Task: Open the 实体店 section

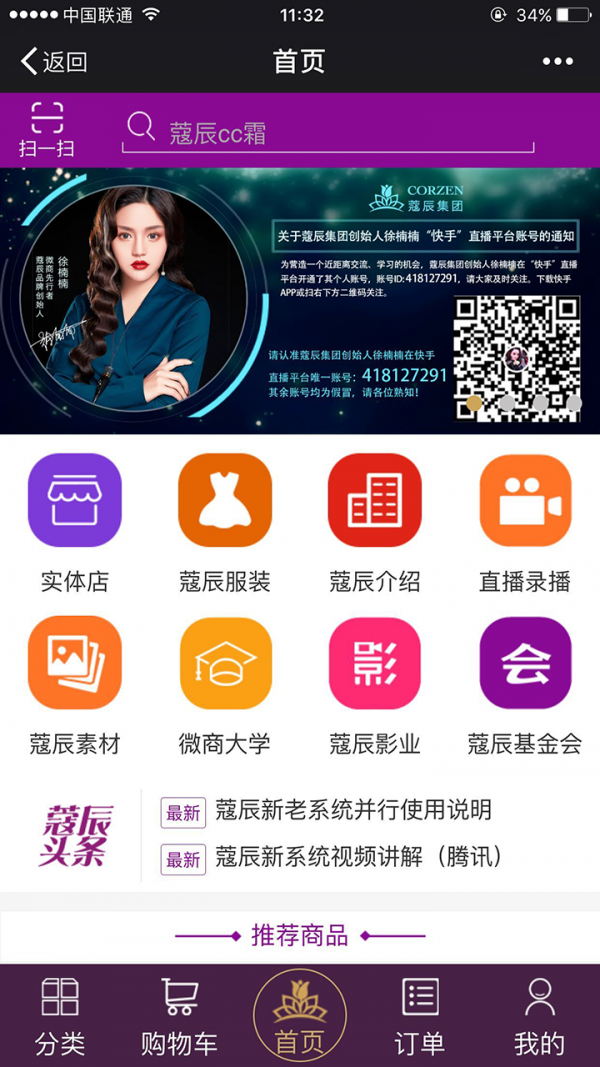Action: point(75,522)
